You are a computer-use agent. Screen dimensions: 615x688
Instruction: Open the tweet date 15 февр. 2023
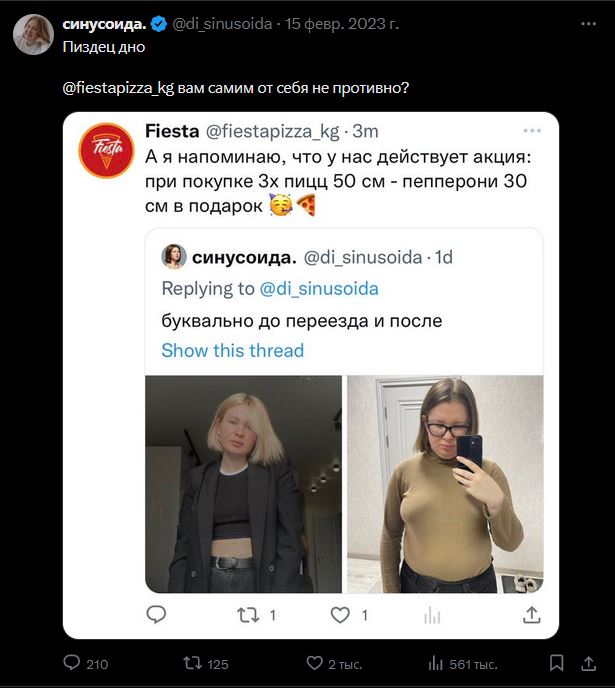click(342, 24)
